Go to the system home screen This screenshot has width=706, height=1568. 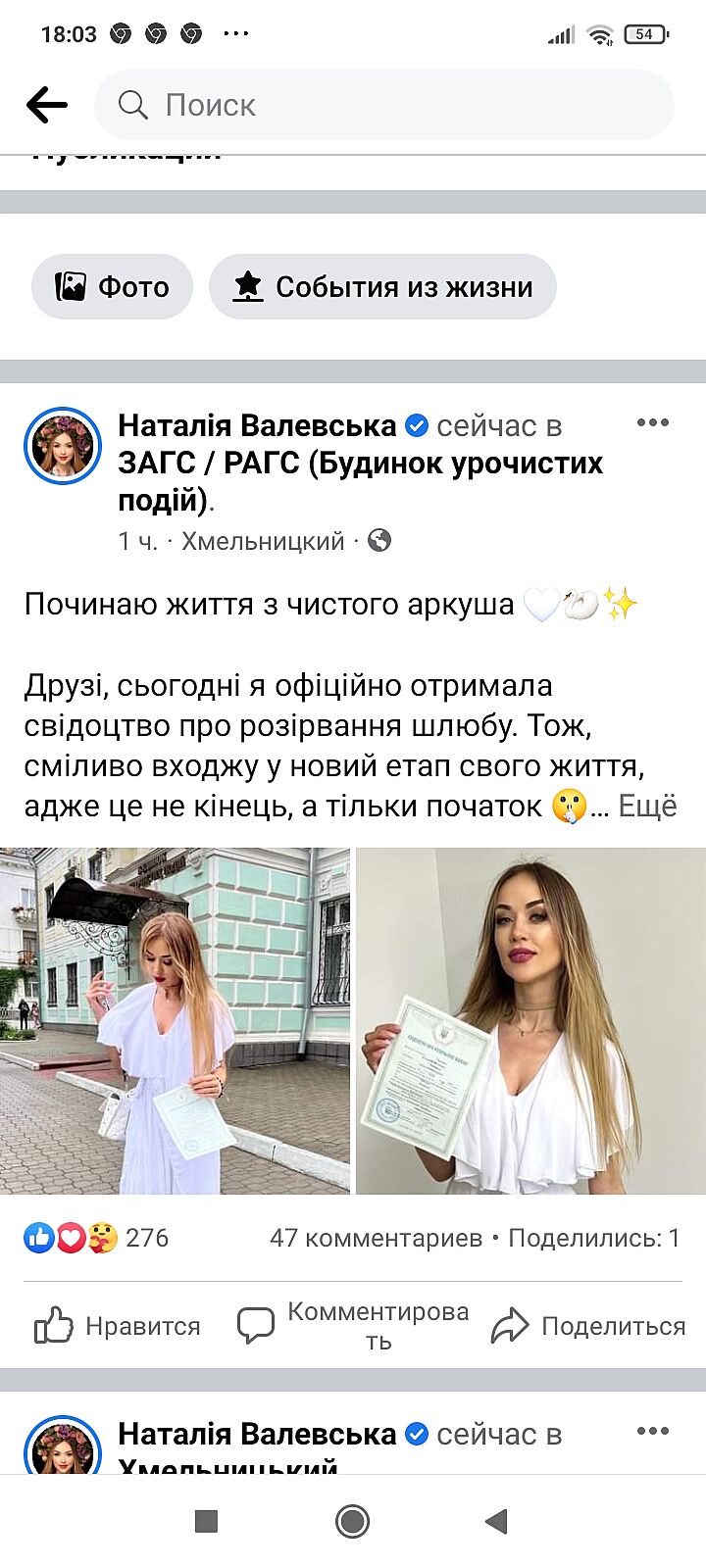point(352,1521)
